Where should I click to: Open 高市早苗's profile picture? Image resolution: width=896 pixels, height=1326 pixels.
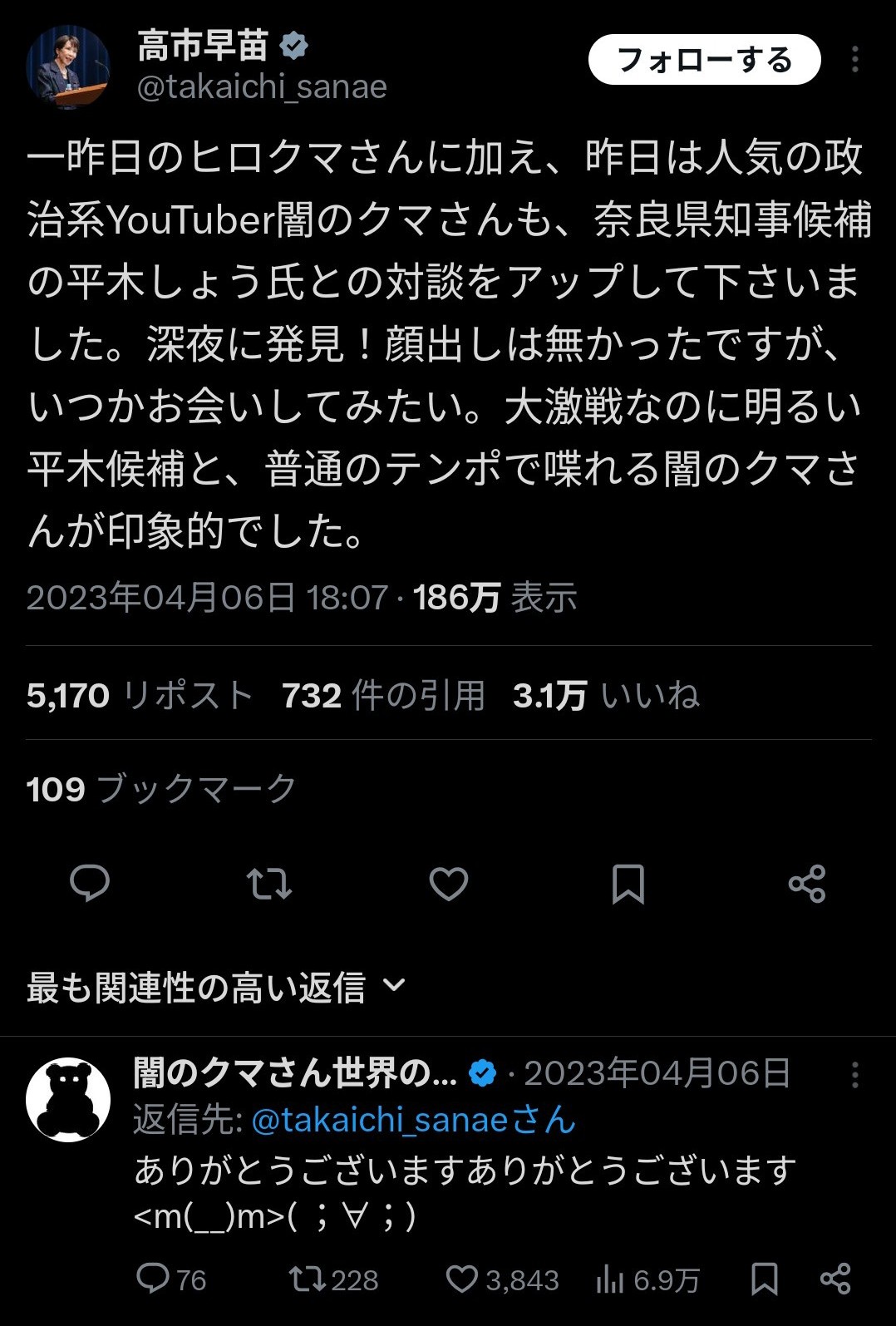[x=68, y=67]
